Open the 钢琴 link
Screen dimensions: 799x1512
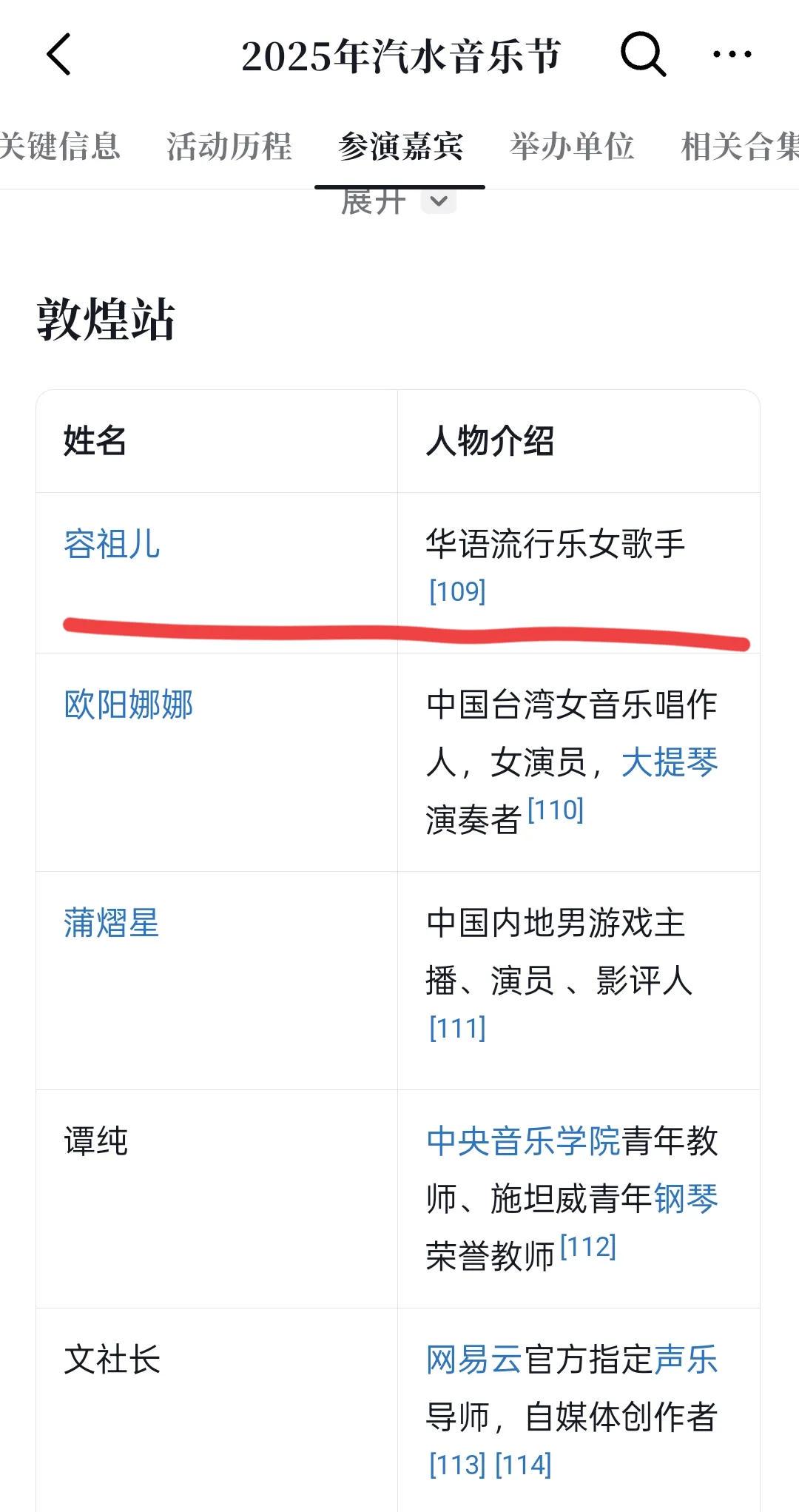coord(686,1199)
